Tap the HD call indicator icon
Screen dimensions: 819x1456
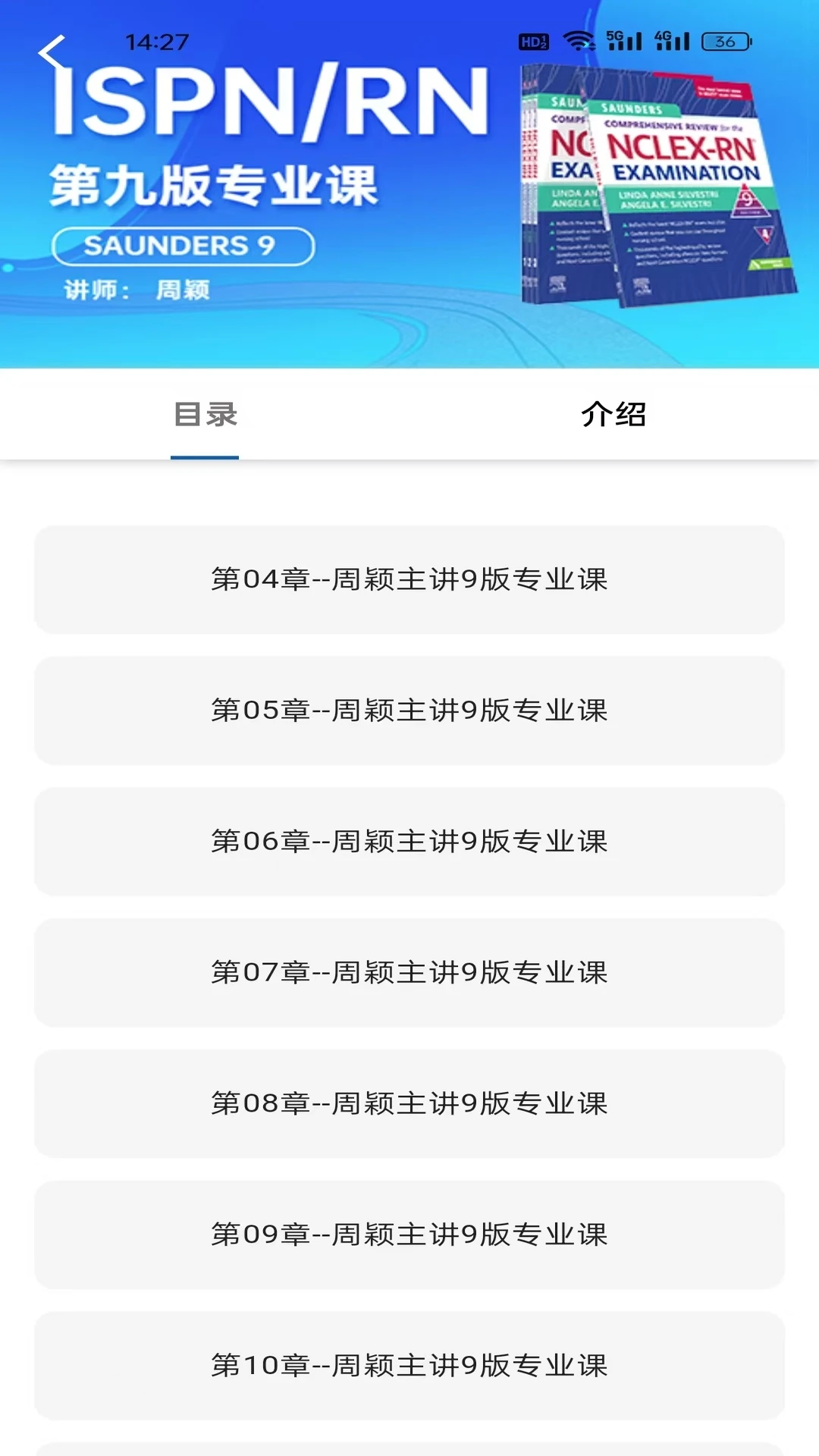(x=535, y=43)
